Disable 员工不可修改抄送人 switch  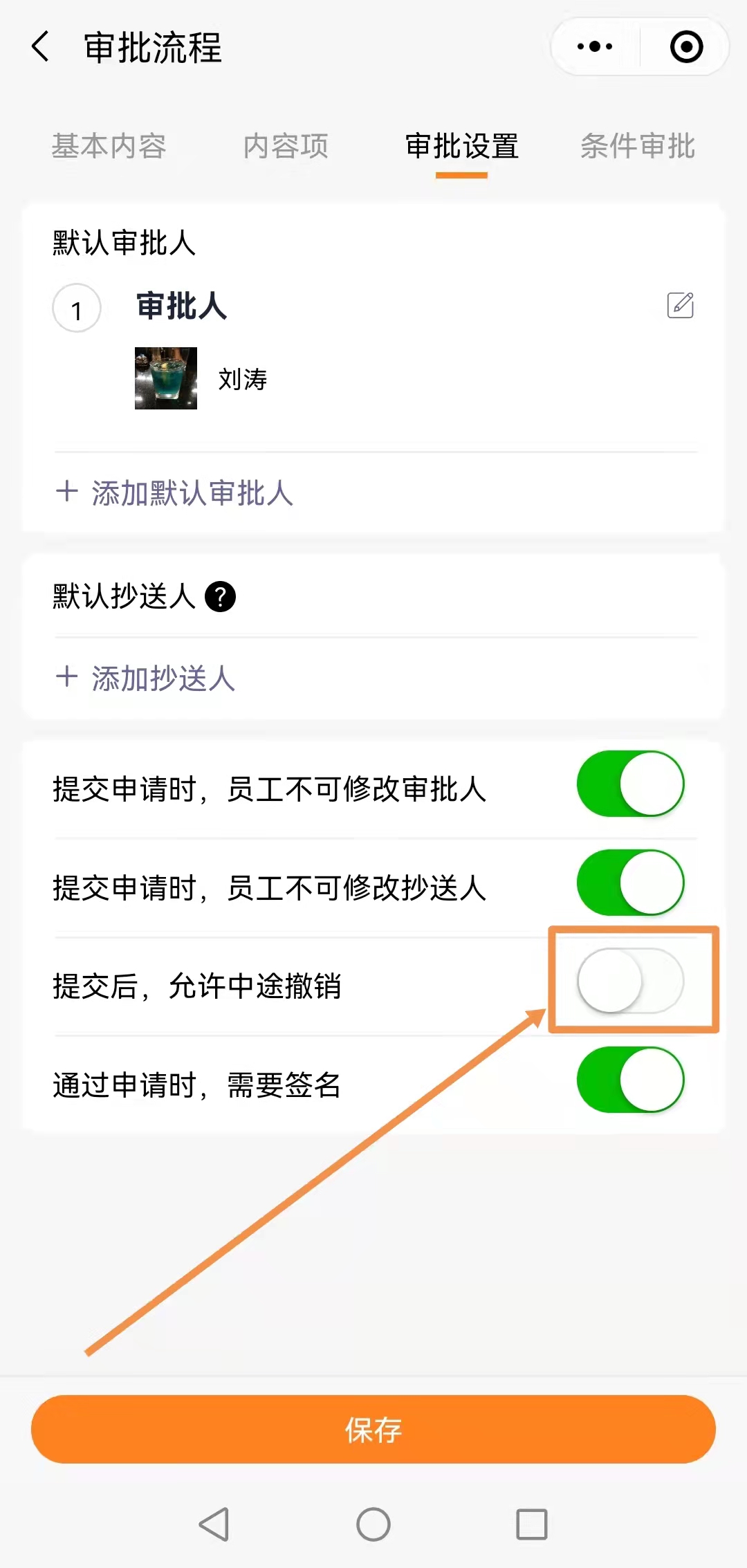pos(630,883)
